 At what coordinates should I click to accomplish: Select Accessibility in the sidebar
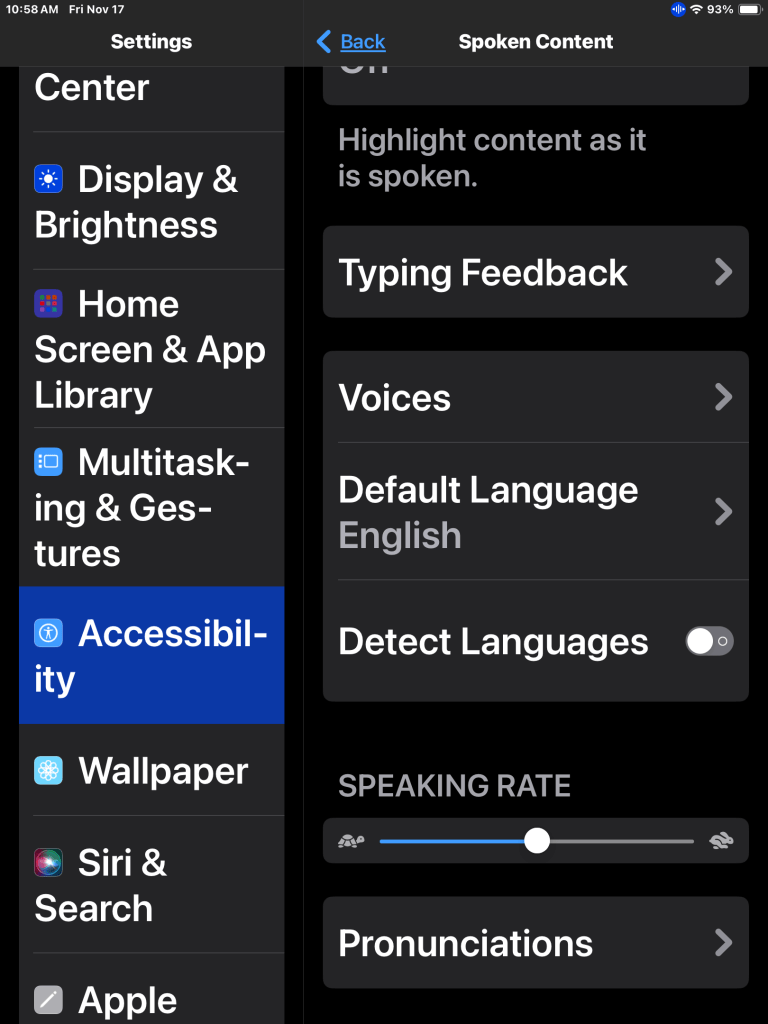(150, 656)
